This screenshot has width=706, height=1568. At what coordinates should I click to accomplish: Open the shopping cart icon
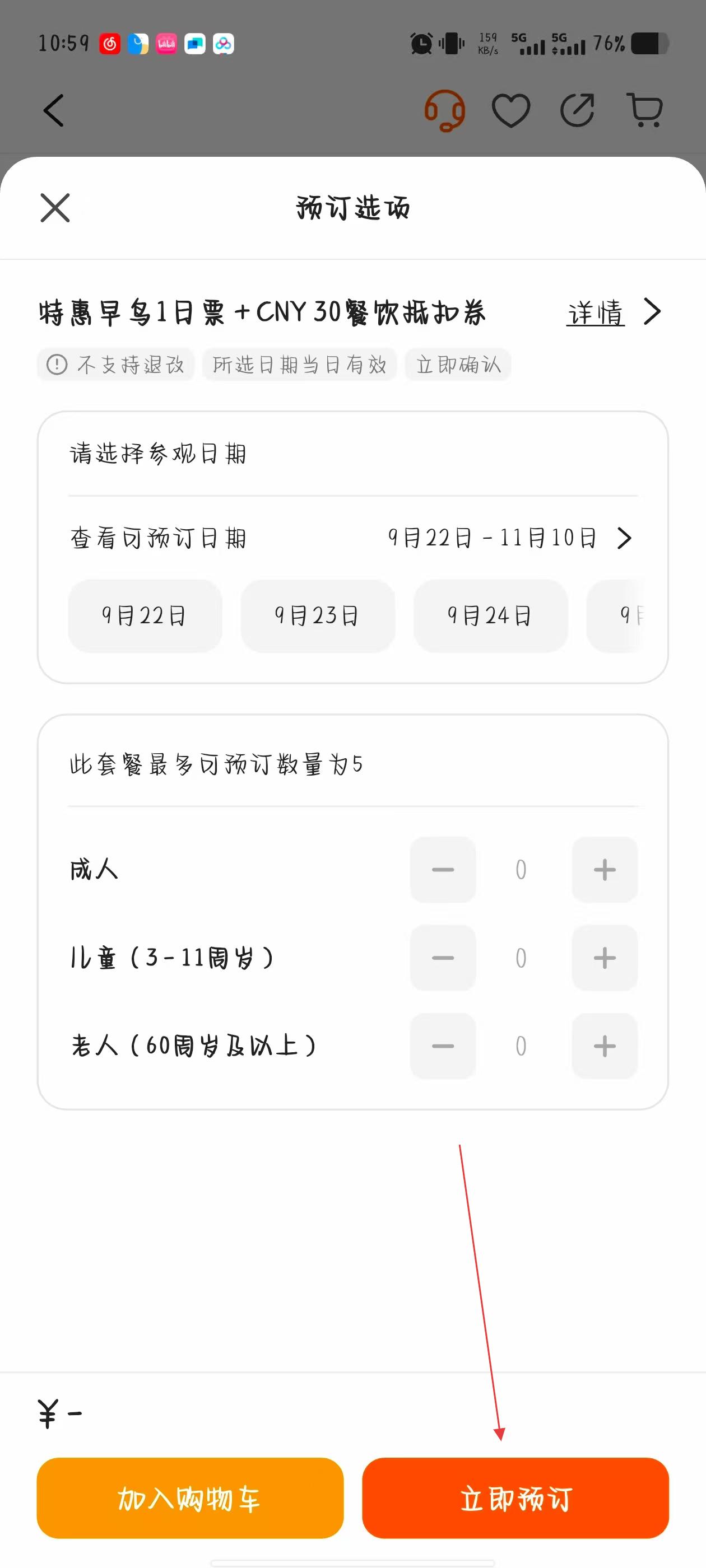tap(644, 110)
